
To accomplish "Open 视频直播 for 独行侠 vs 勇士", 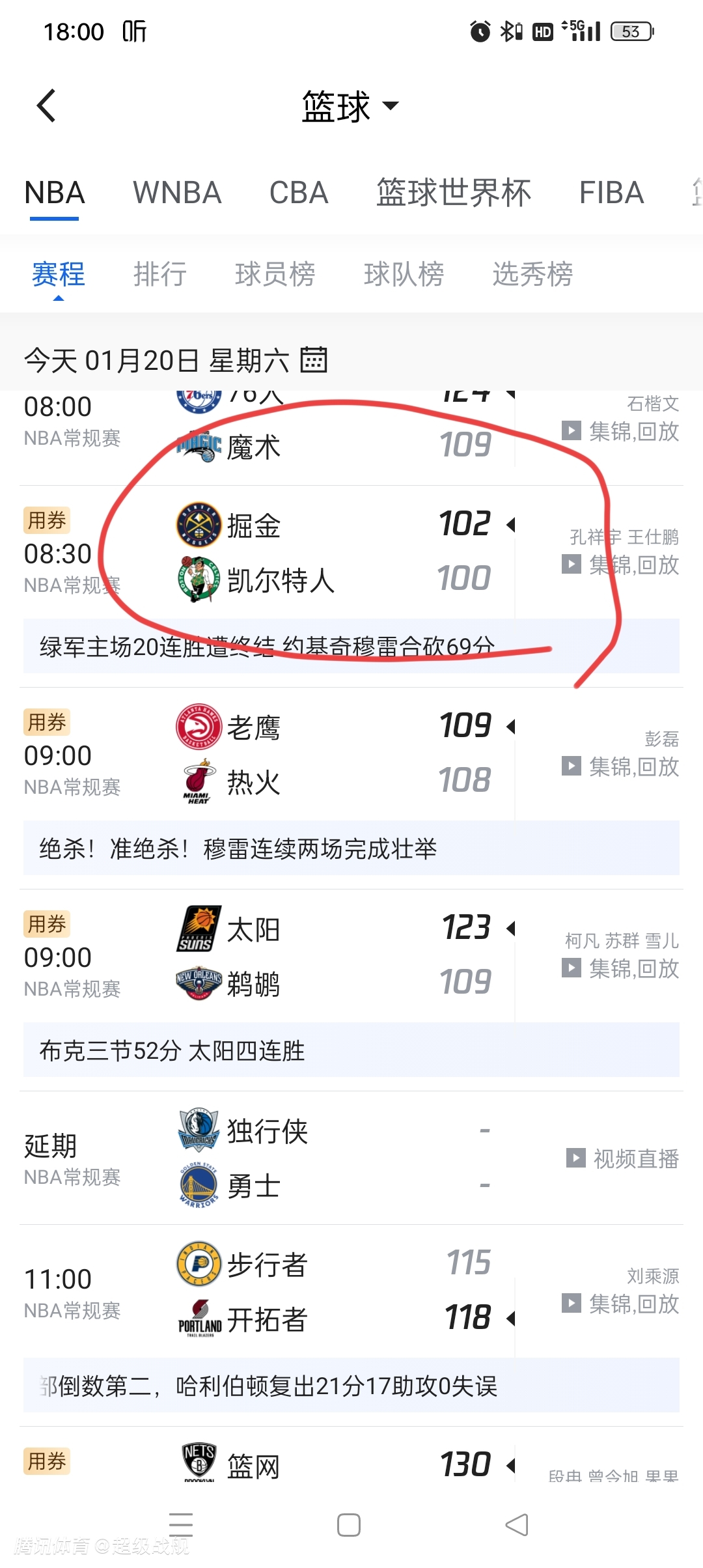I will click(623, 1158).
